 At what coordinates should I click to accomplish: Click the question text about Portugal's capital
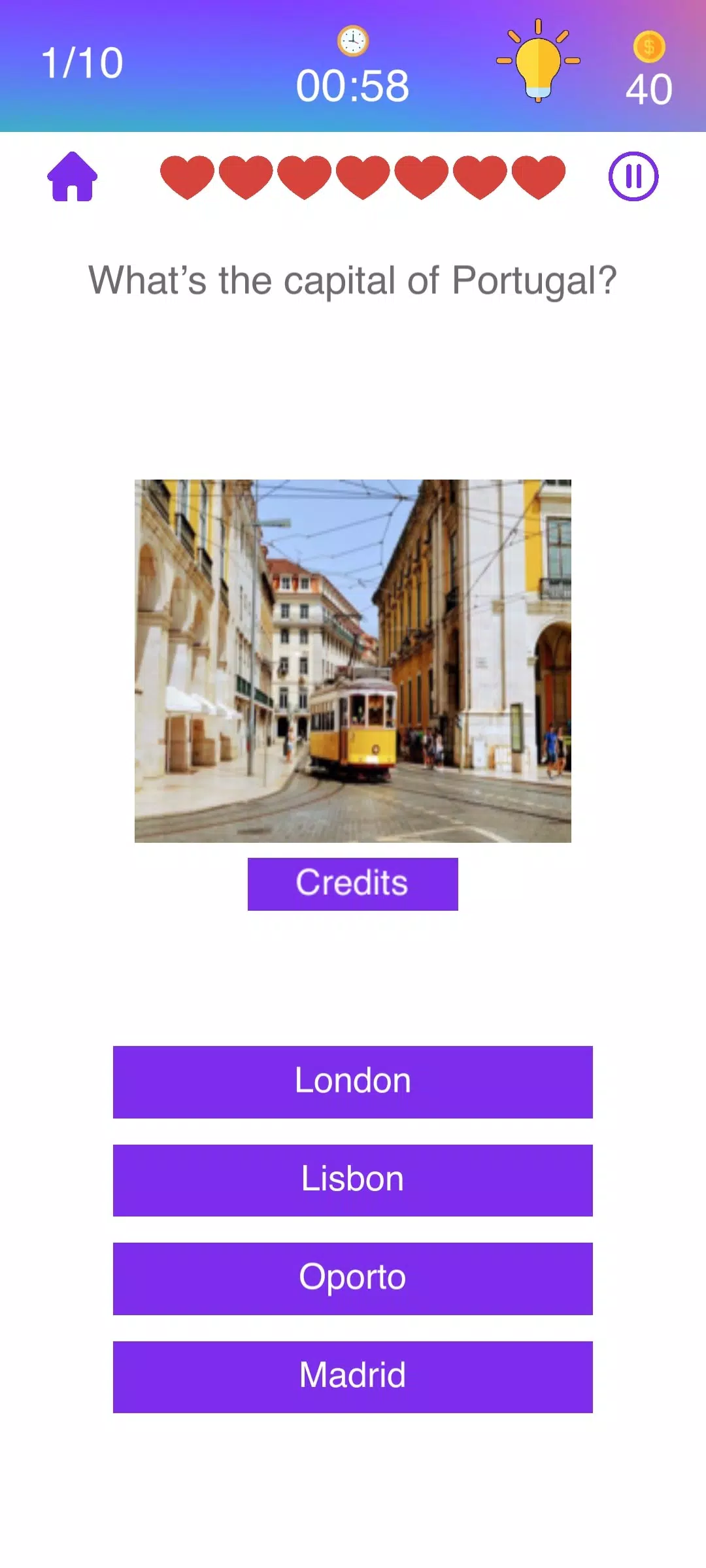(x=352, y=280)
